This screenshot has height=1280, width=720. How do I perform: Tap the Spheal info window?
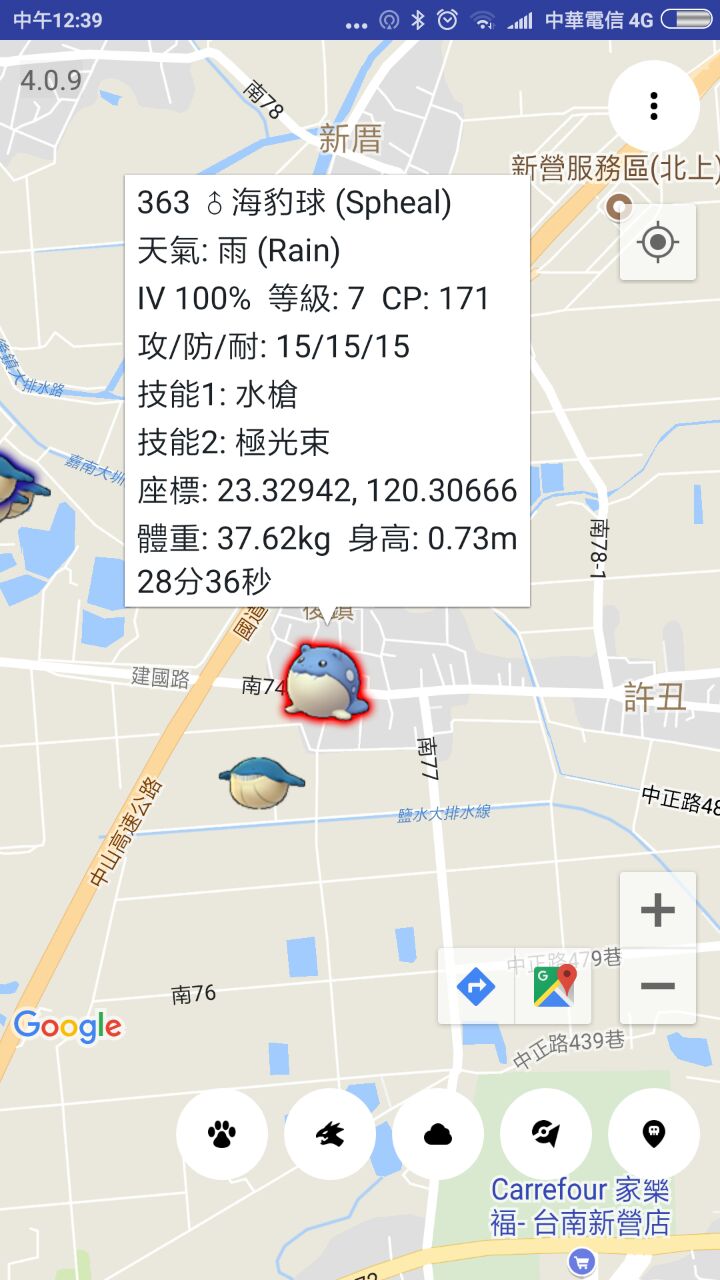pyautogui.click(x=327, y=390)
